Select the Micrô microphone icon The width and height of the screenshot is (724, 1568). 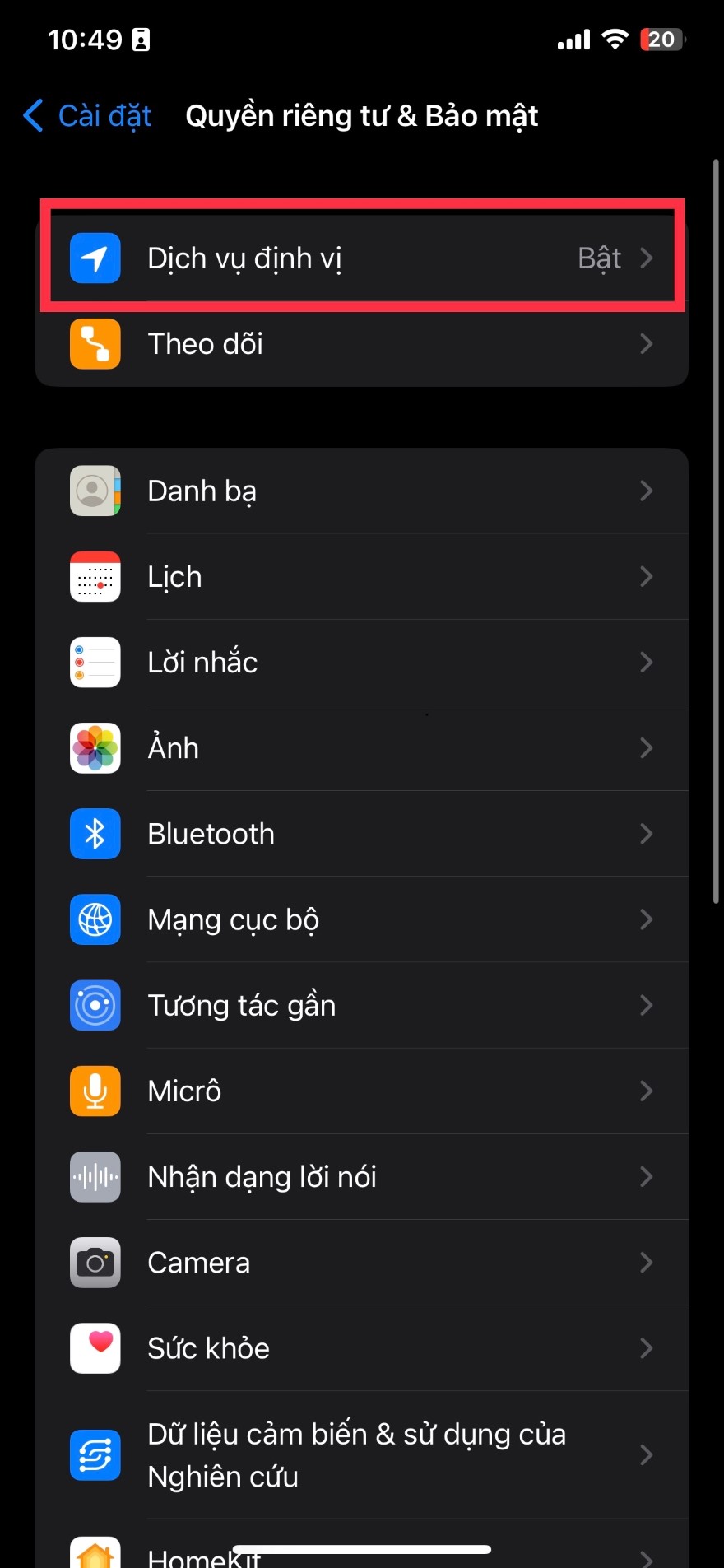click(95, 1091)
